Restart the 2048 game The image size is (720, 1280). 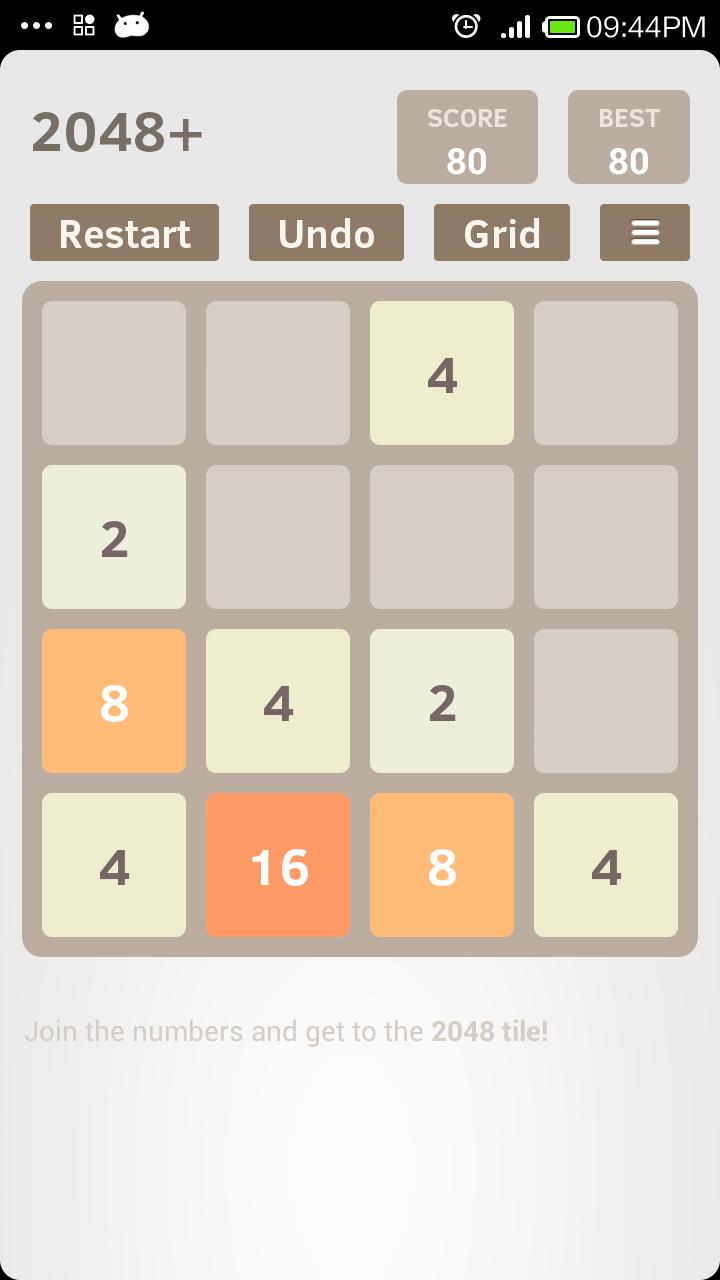point(124,233)
